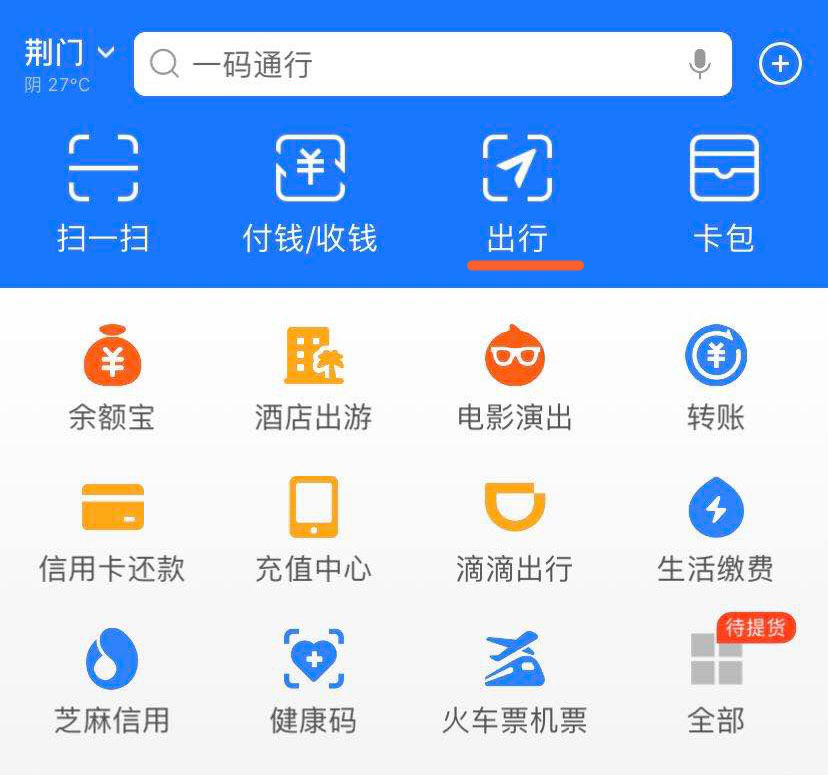Open 酒店出游 hotel and travel service
This screenshot has height=775, width=828.
pos(313,378)
